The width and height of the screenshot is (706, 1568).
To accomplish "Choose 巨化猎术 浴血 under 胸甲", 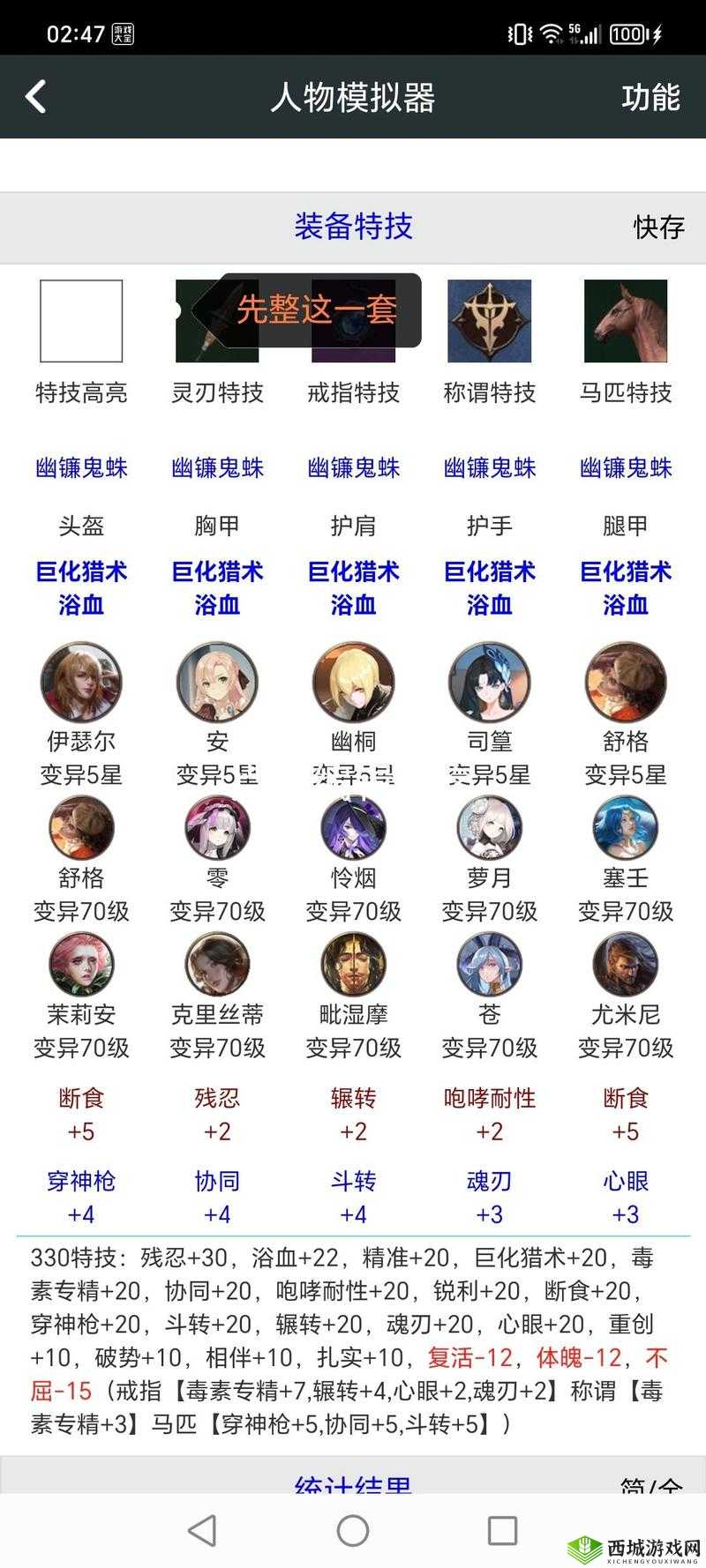I will click(x=217, y=588).
